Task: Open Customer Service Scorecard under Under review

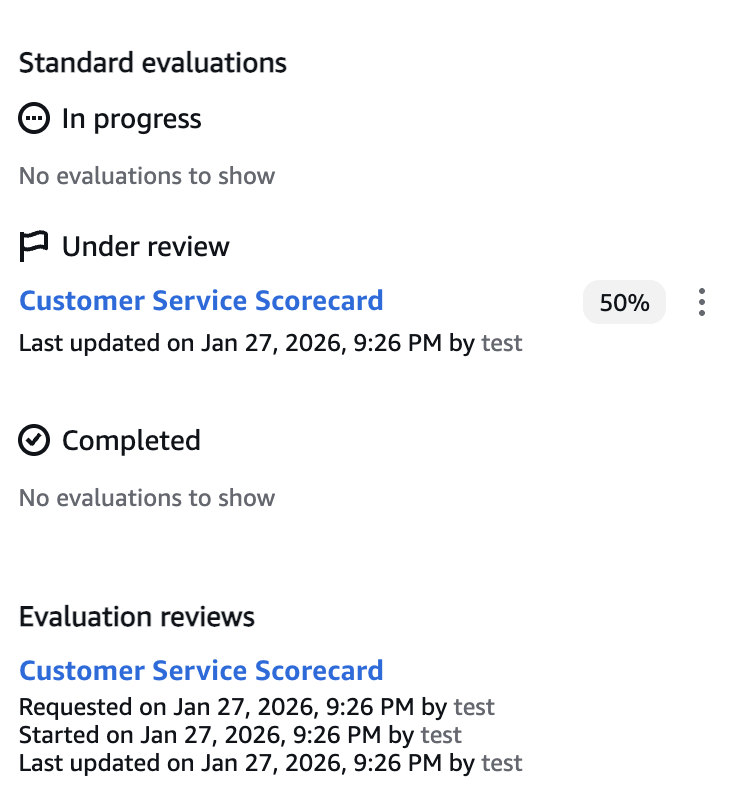Action: (x=201, y=301)
